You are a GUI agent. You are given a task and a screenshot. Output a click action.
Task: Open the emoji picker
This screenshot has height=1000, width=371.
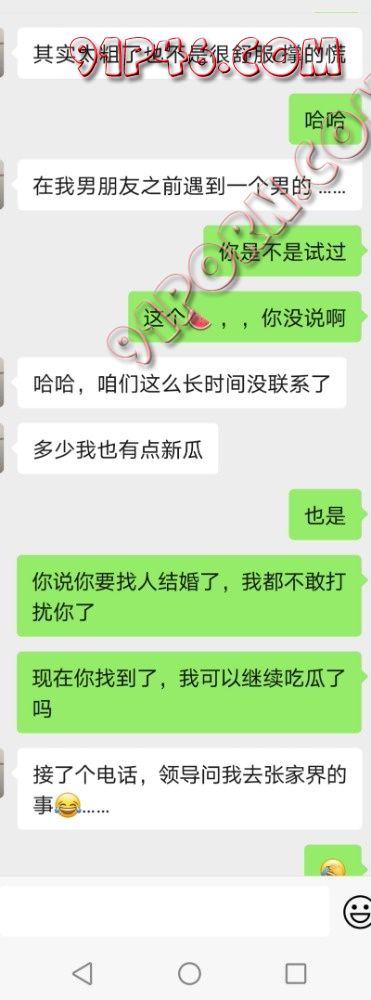pos(357,911)
